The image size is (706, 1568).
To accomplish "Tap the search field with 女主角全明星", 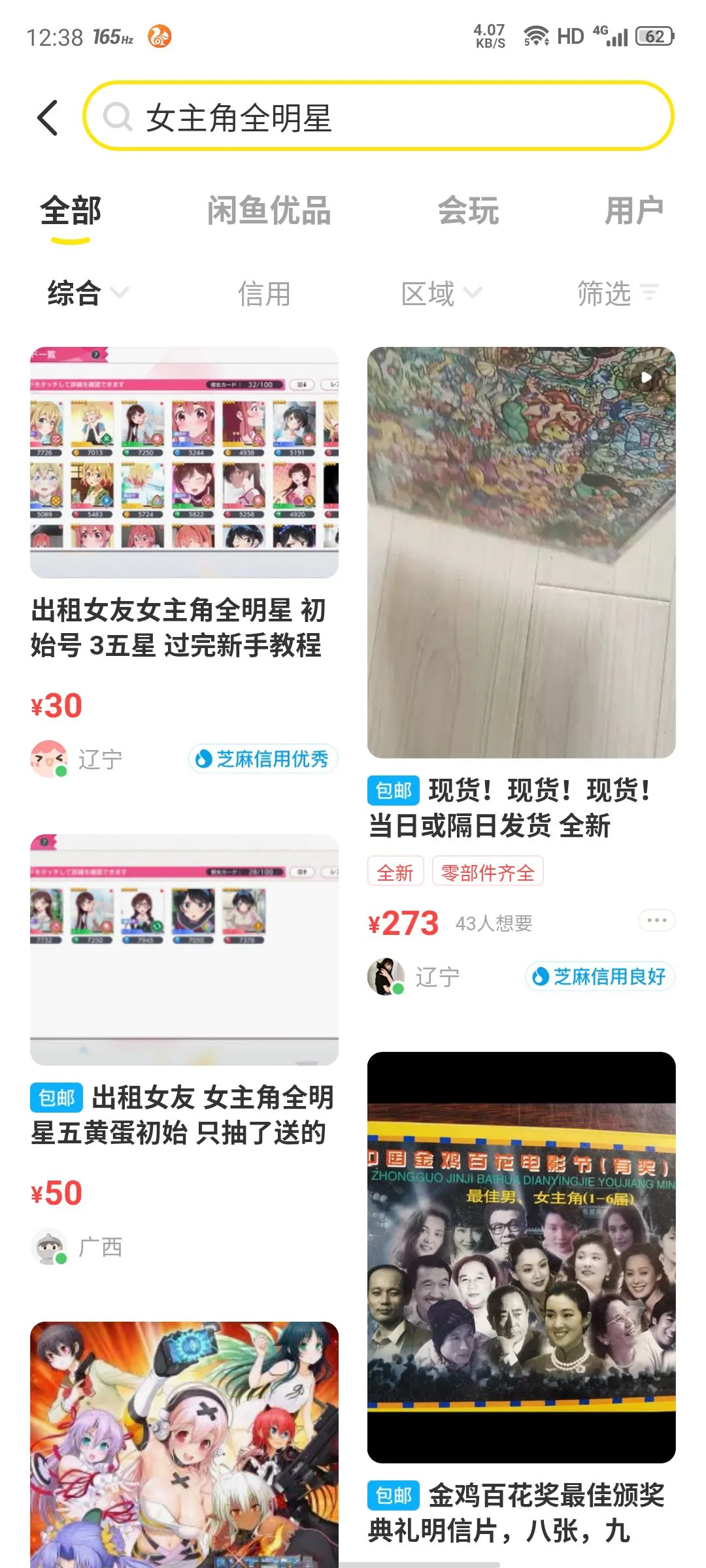I will click(378, 118).
